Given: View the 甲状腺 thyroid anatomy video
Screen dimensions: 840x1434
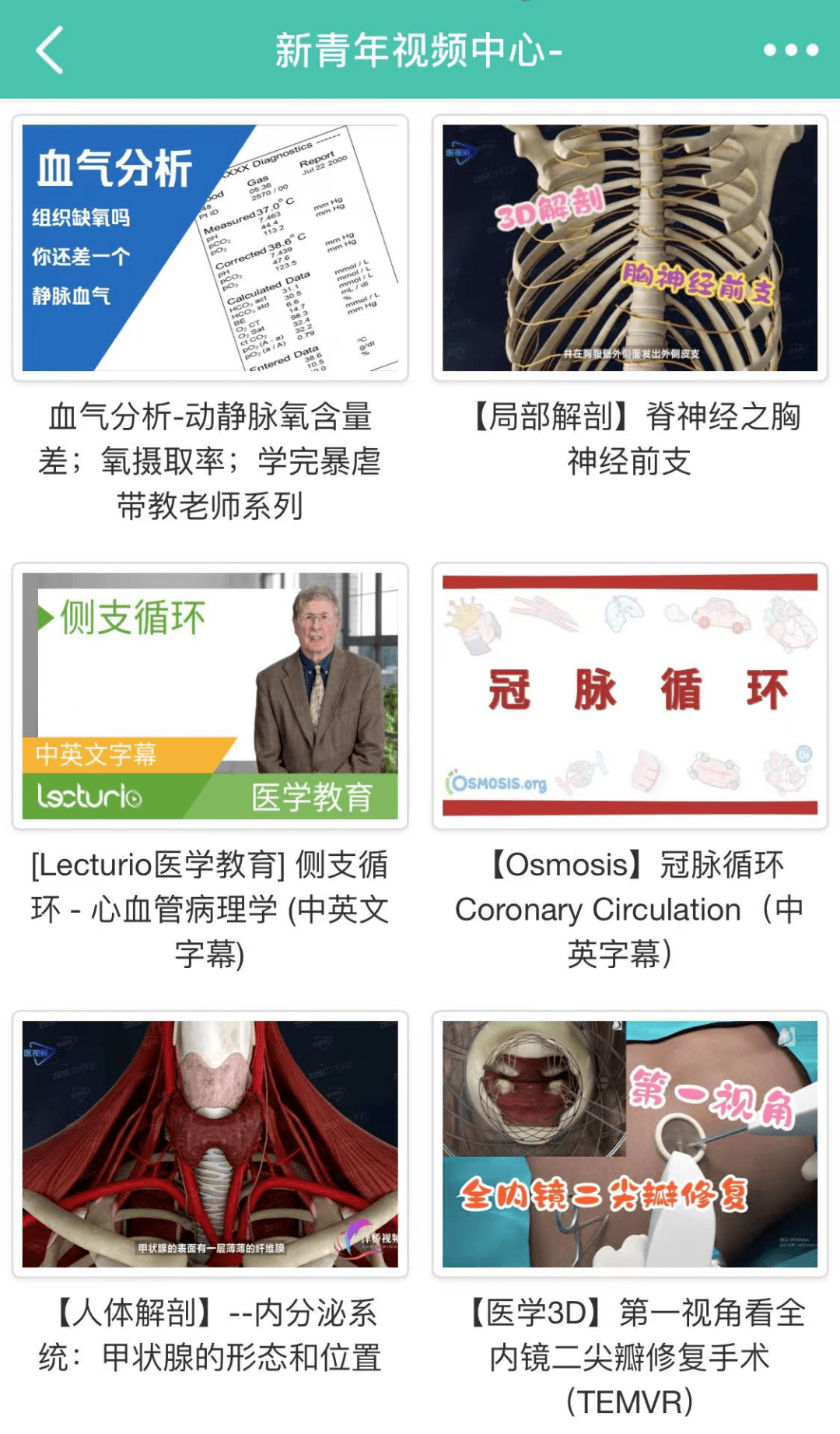Looking at the screenshot, I should point(210,1144).
